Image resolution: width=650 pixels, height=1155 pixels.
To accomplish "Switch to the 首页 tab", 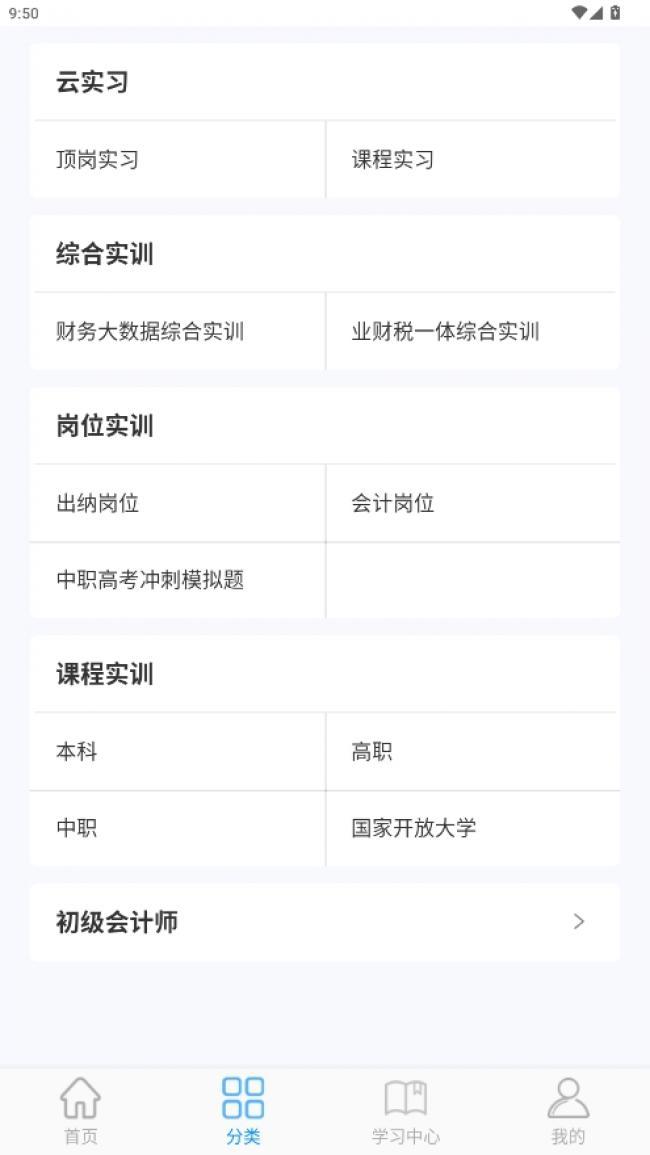I will (x=81, y=1111).
